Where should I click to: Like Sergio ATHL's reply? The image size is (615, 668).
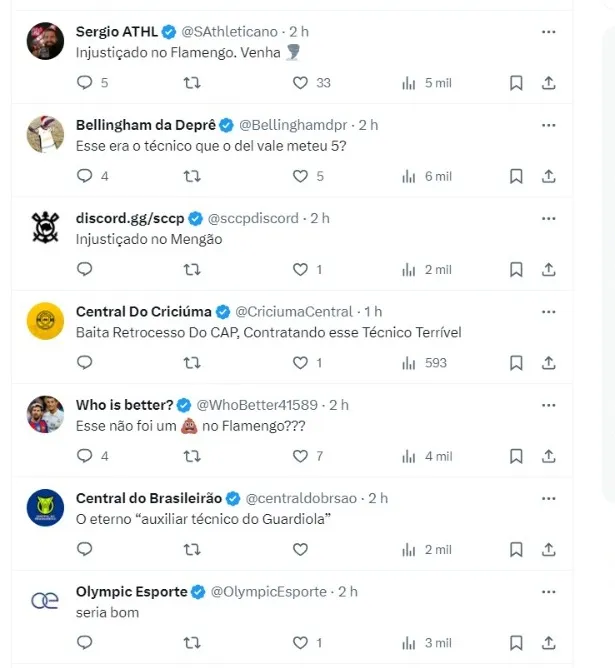point(300,83)
